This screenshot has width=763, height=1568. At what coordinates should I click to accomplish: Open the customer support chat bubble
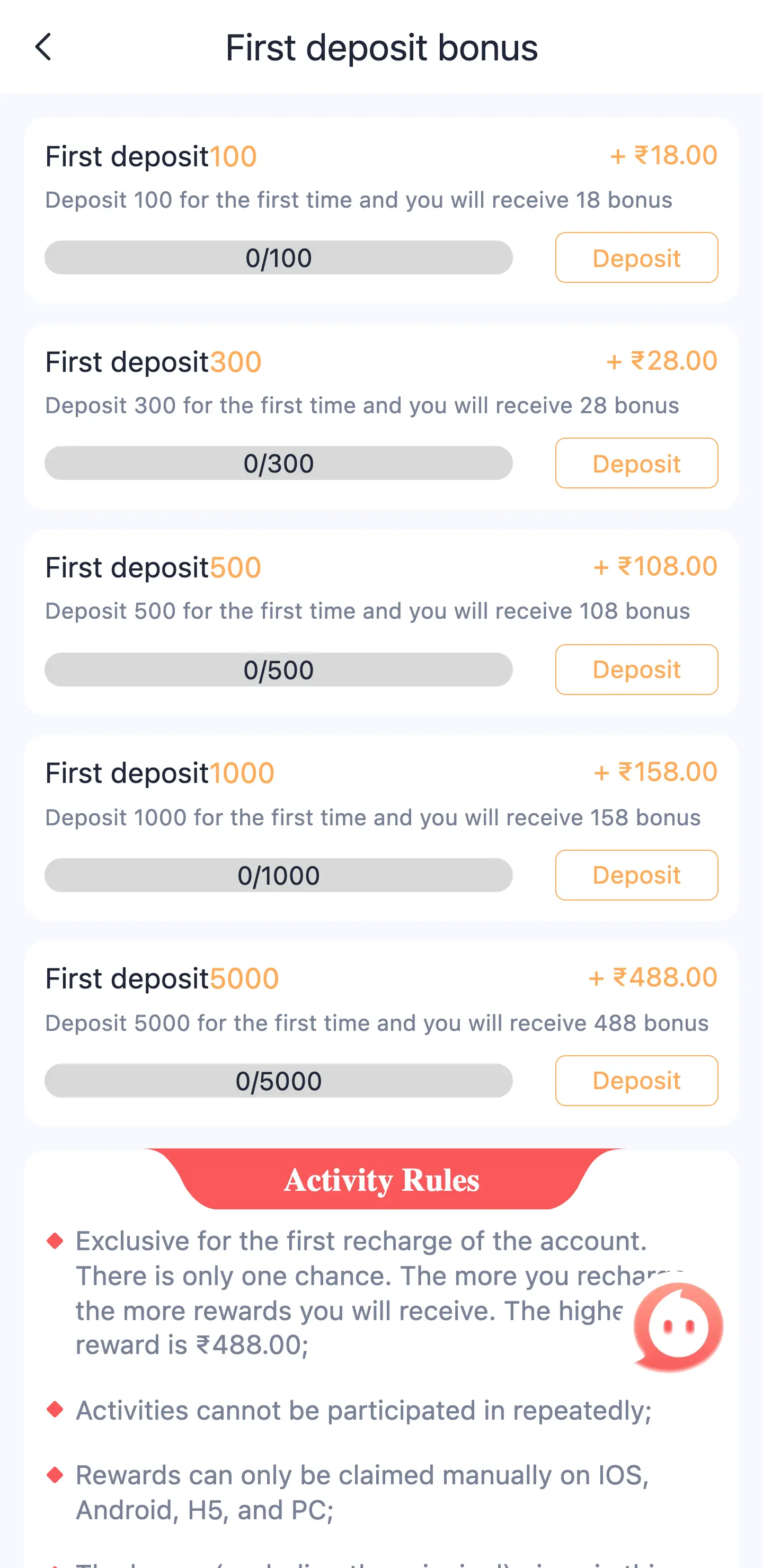pyautogui.click(x=678, y=1327)
